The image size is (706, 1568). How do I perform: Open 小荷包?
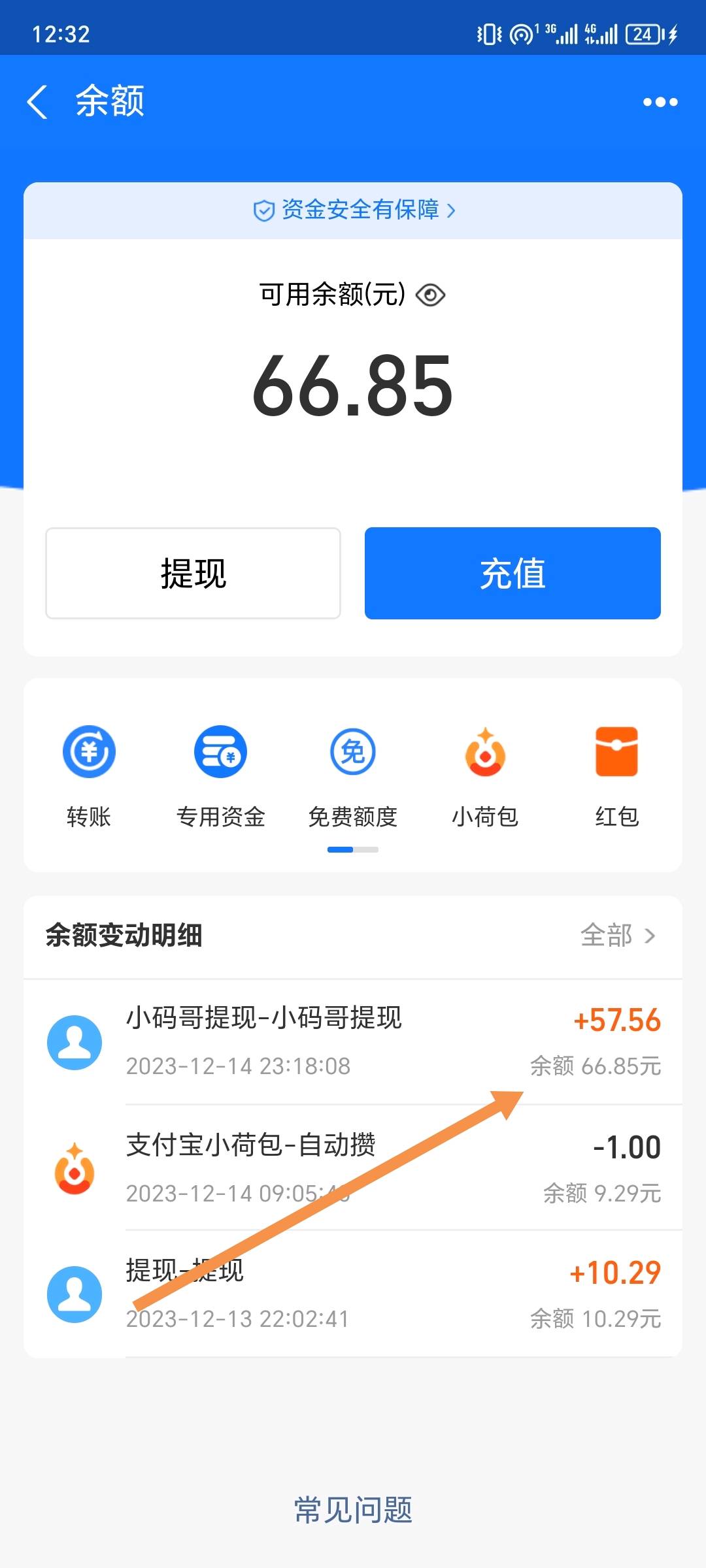click(x=485, y=776)
